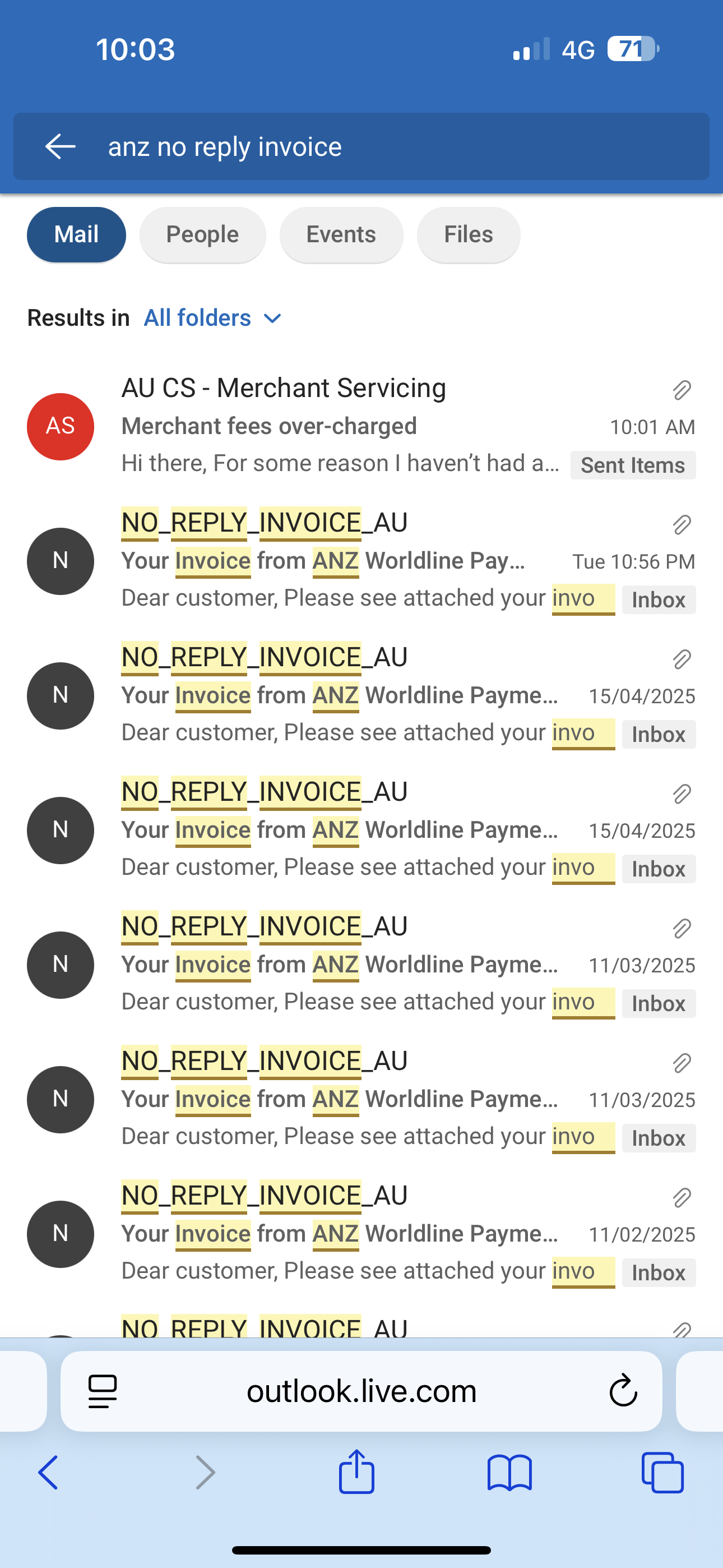This screenshot has height=1568, width=723.
Task: Open the invoice email from Tue 10:56 PM
Action: pyautogui.click(x=341, y=561)
